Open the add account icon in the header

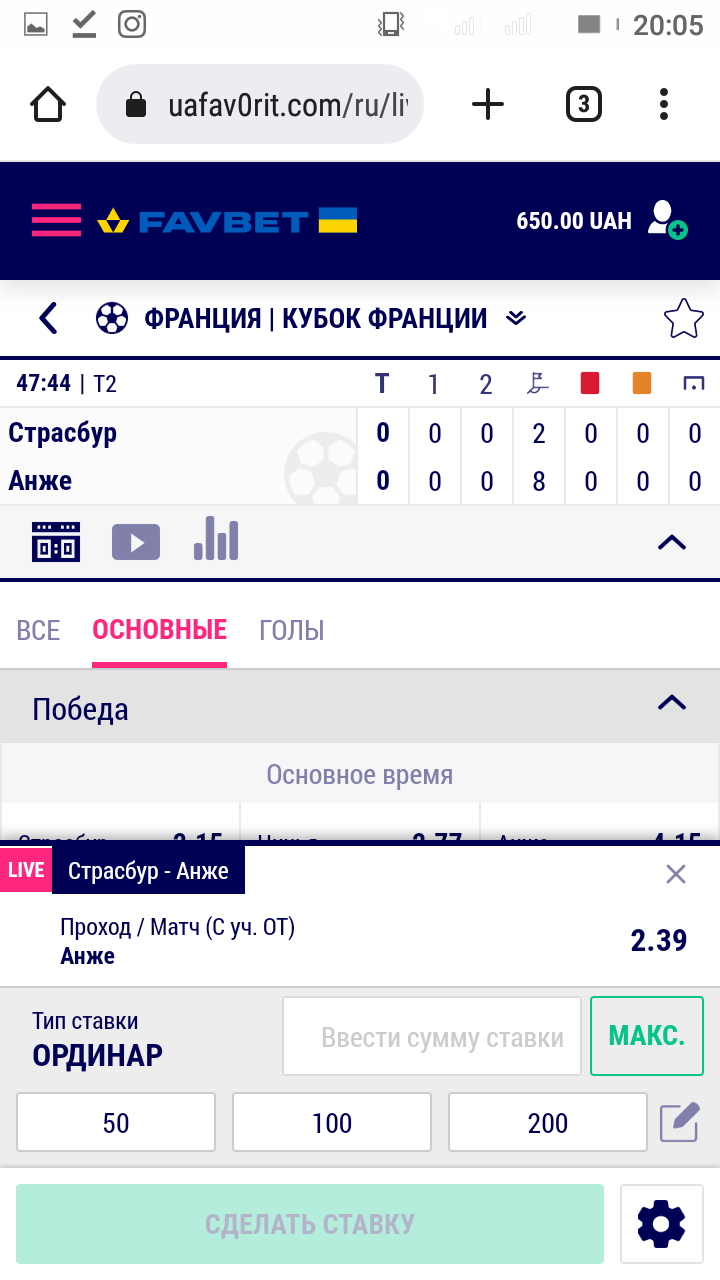[x=665, y=220]
